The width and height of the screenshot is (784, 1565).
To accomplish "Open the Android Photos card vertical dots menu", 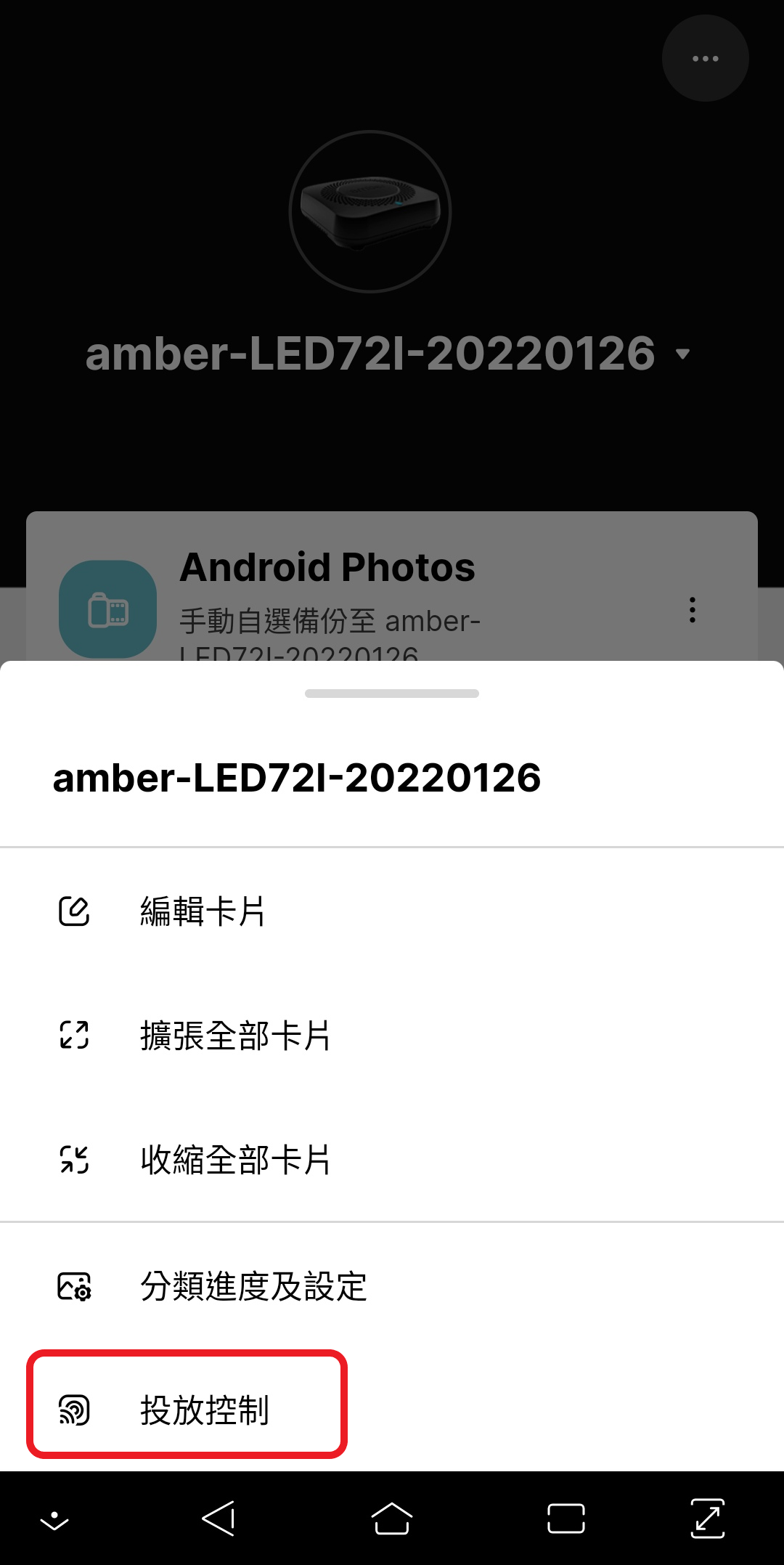I will click(691, 610).
